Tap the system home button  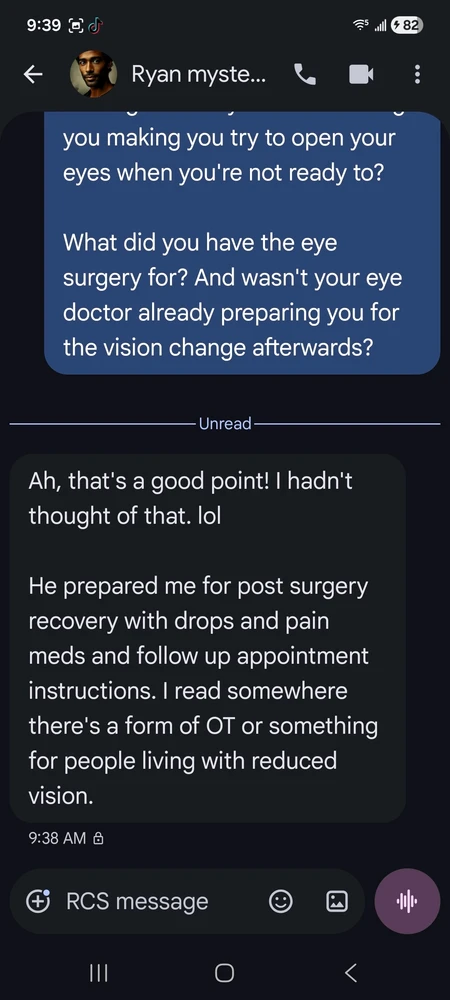coord(224,973)
